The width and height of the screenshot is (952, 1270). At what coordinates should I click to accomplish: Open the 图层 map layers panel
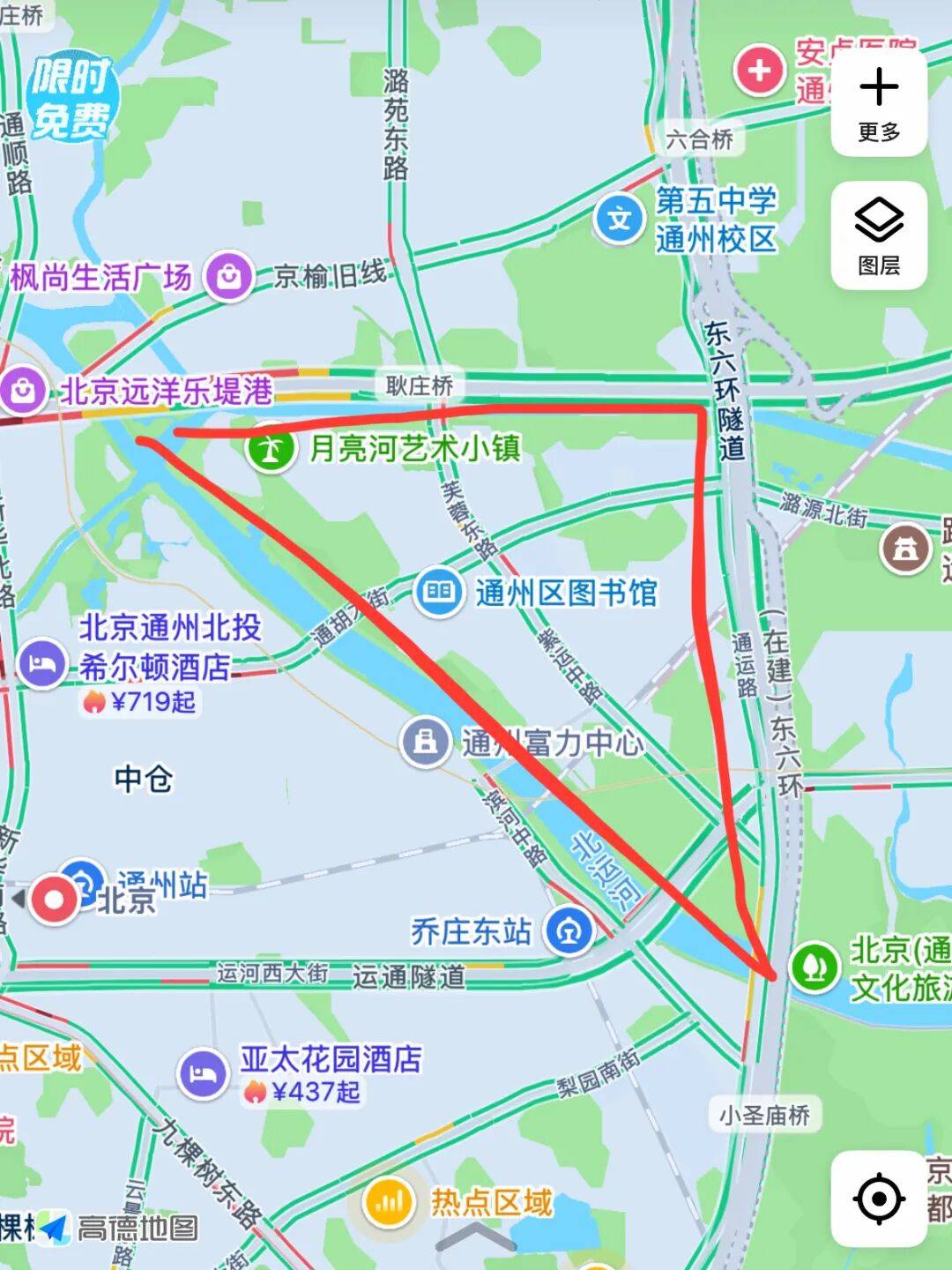878,235
